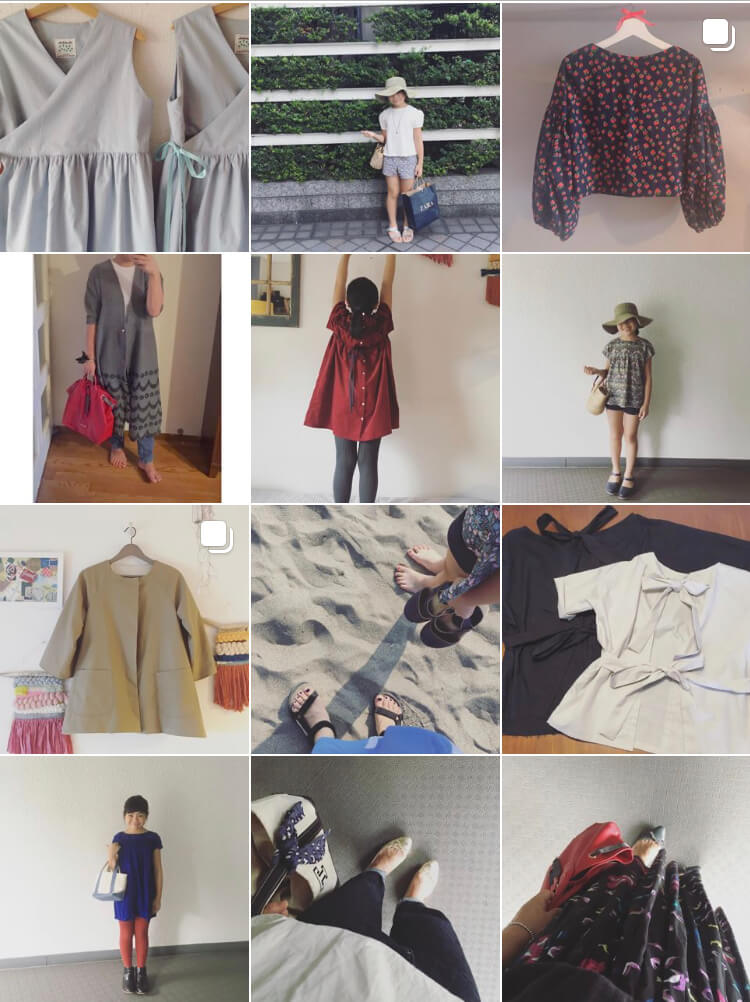Open the feet on sand photo
Image resolution: width=750 pixels, height=1002 pixels.
coord(375,629)
